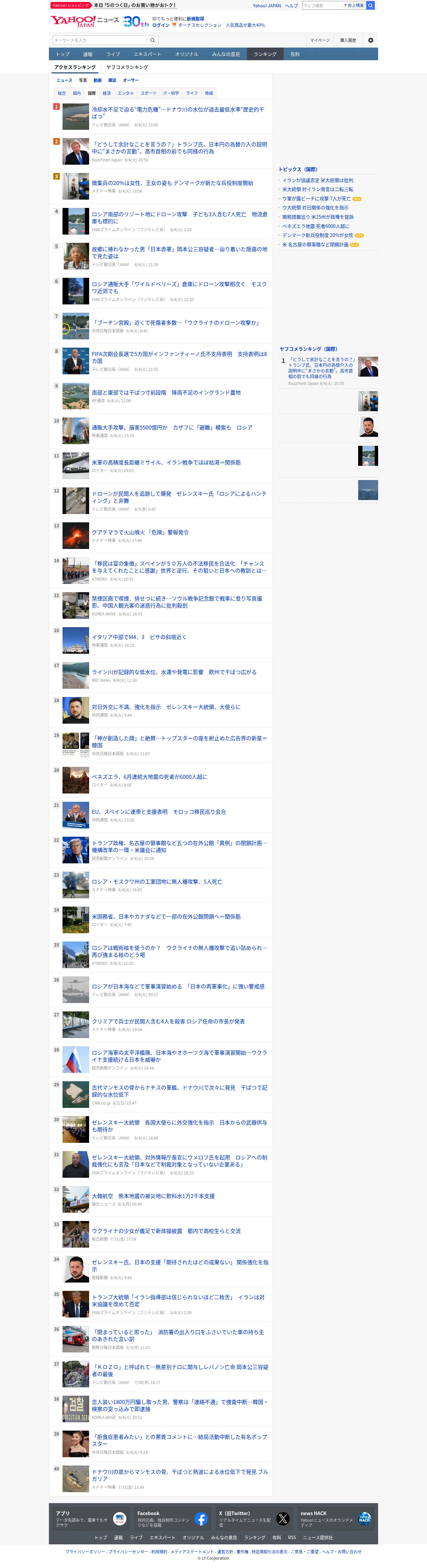Open the グアテマラで火山噴火 article
427x1568 pixels.
(x=140, y=532)
